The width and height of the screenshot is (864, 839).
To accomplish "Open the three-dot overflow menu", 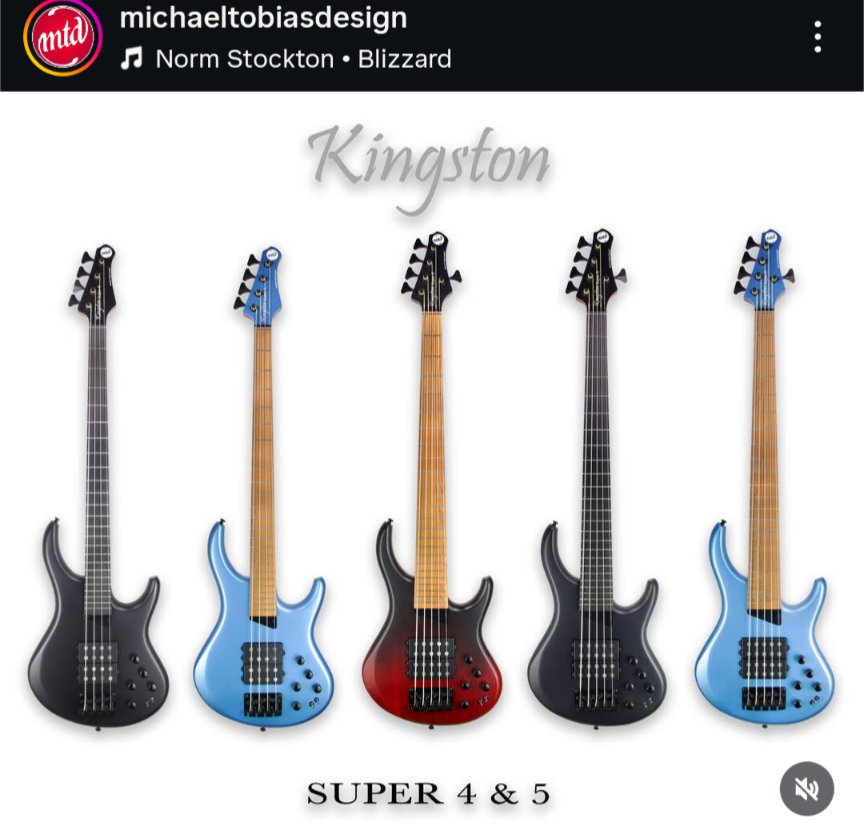I will tap(817, 38).
